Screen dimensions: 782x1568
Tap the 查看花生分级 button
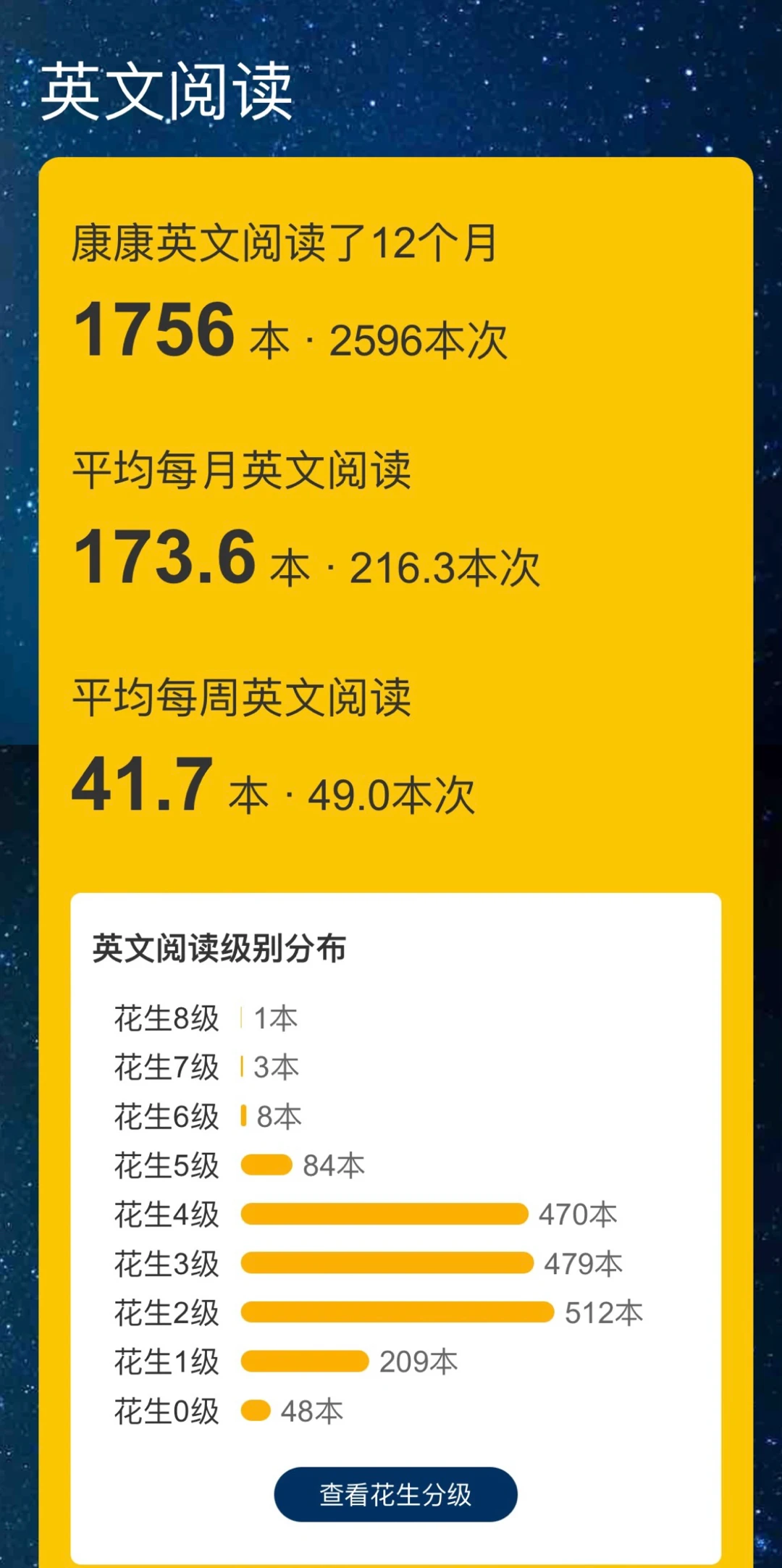[x=395, y=1493]
